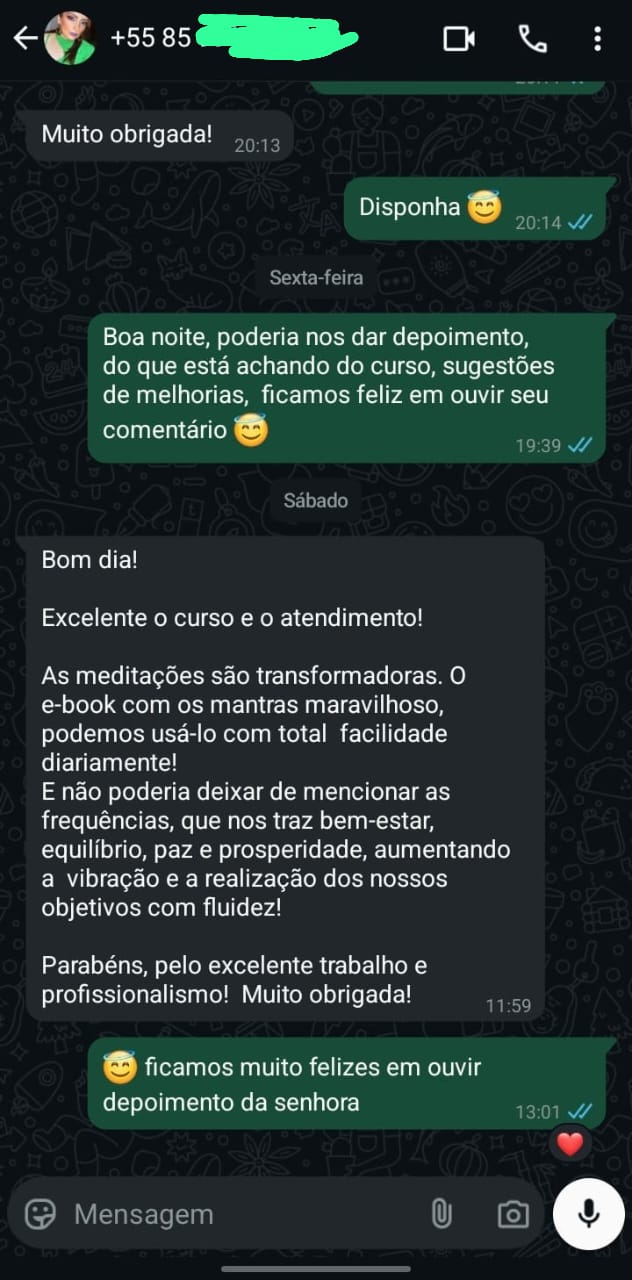
Task: Start a voice call with this contact
Action: [532, 39]
